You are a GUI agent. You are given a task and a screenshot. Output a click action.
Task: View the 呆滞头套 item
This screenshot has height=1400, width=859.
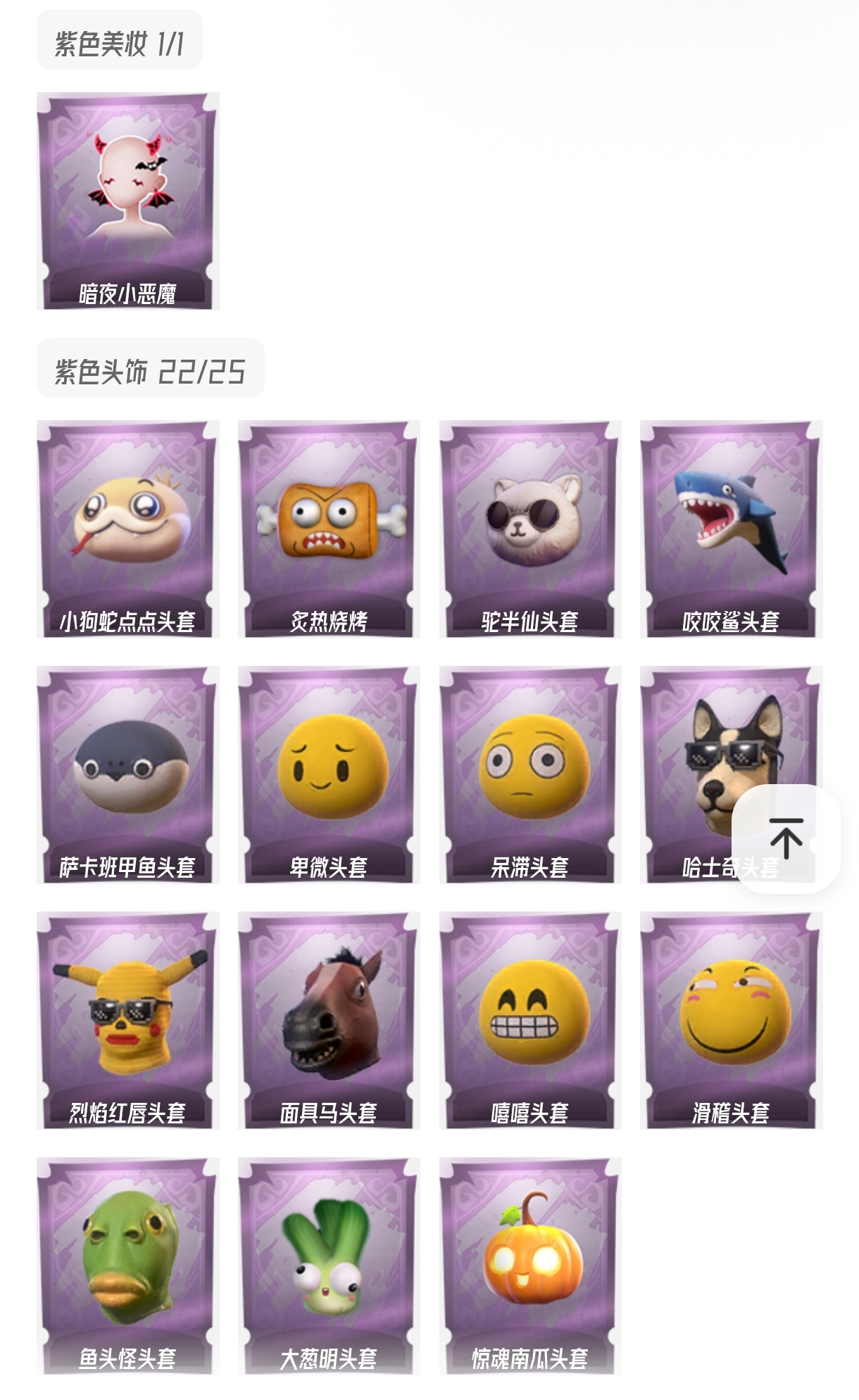(x=530, y=774)
